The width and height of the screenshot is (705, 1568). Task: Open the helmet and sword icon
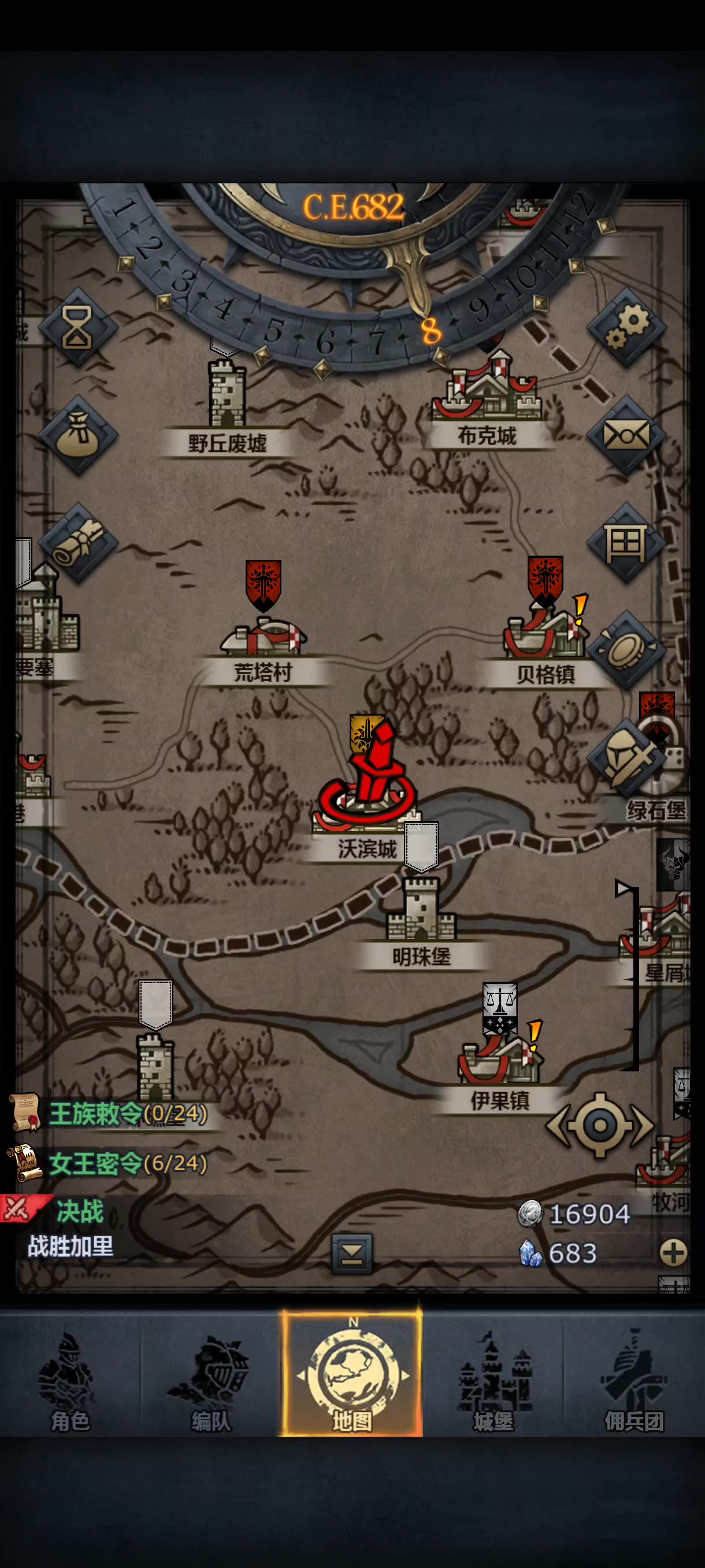pos(626,758)
